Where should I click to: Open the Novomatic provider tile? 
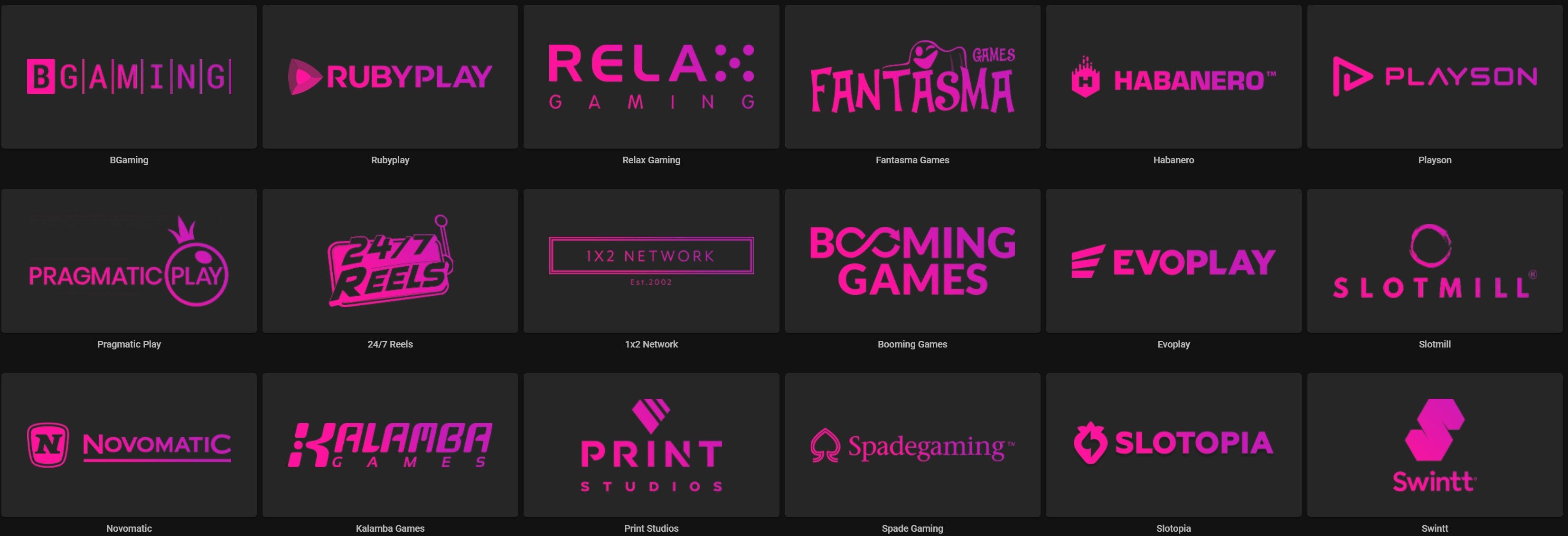point(129,445)
